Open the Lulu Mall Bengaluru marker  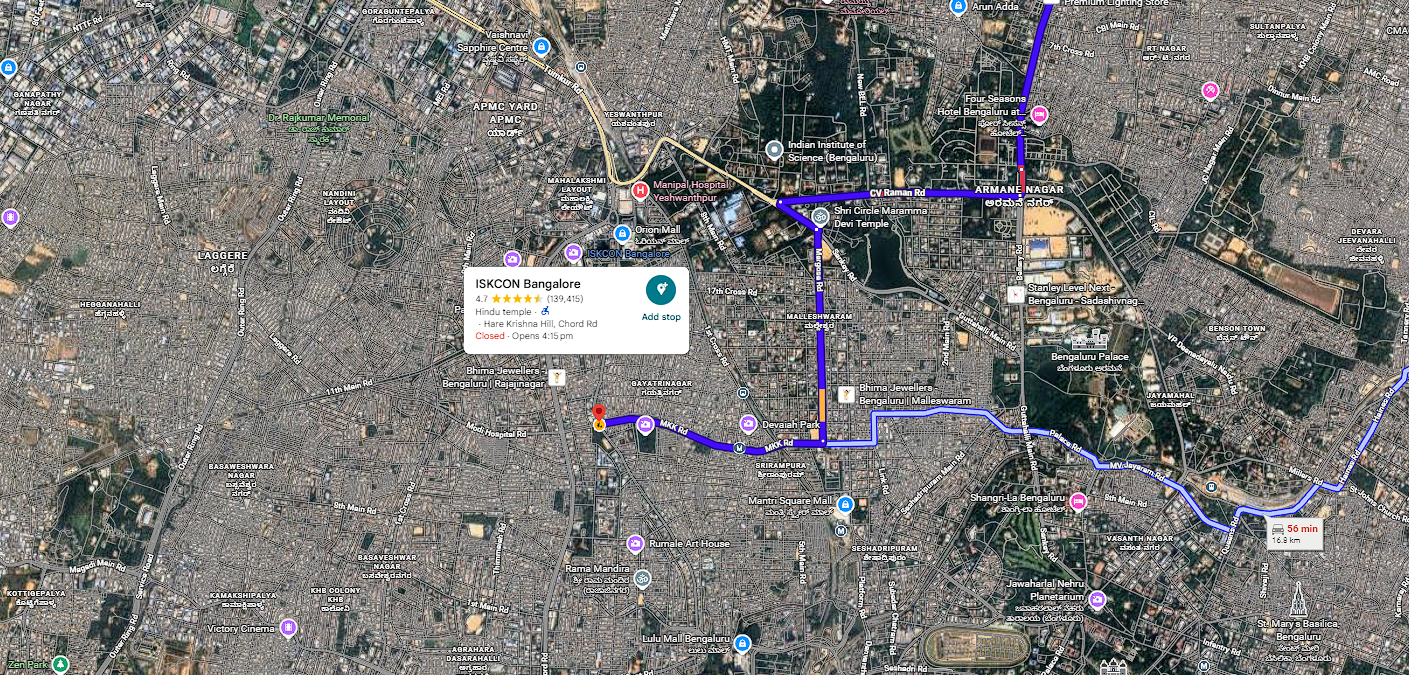[742, 642]
